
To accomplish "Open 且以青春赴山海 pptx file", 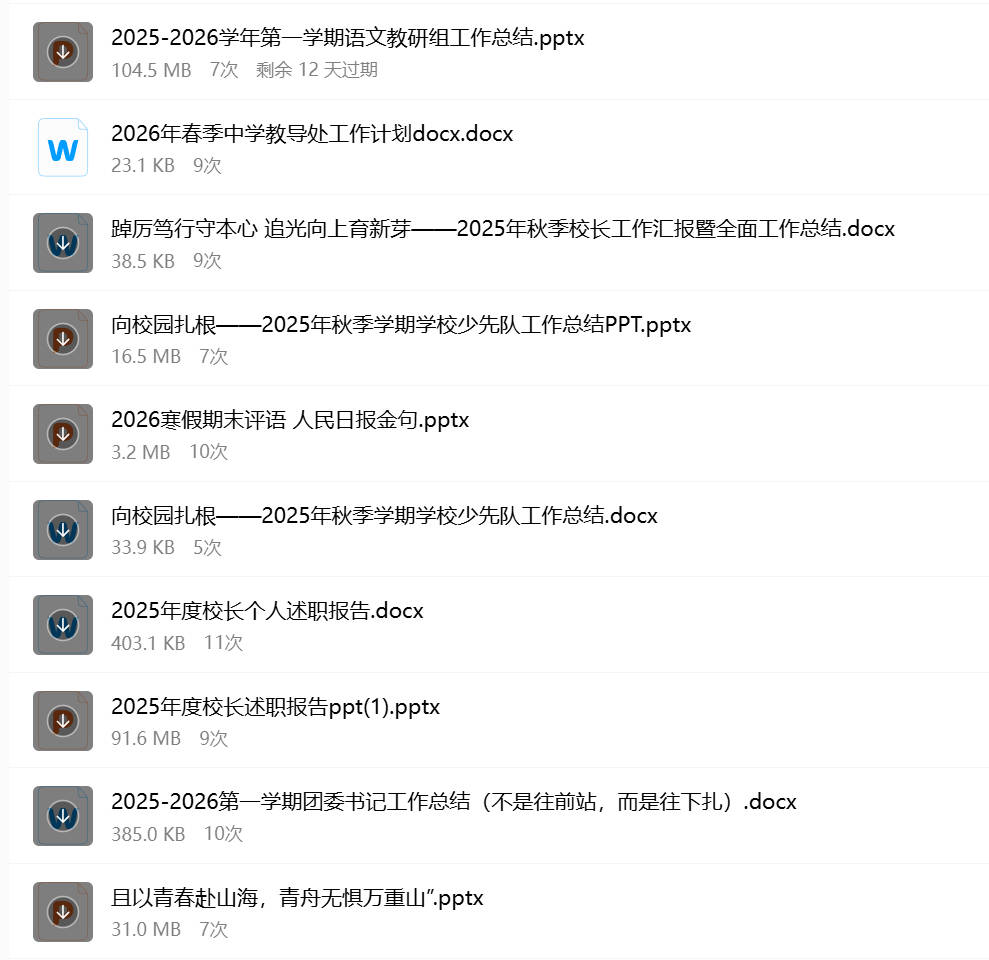I will 297,898.
